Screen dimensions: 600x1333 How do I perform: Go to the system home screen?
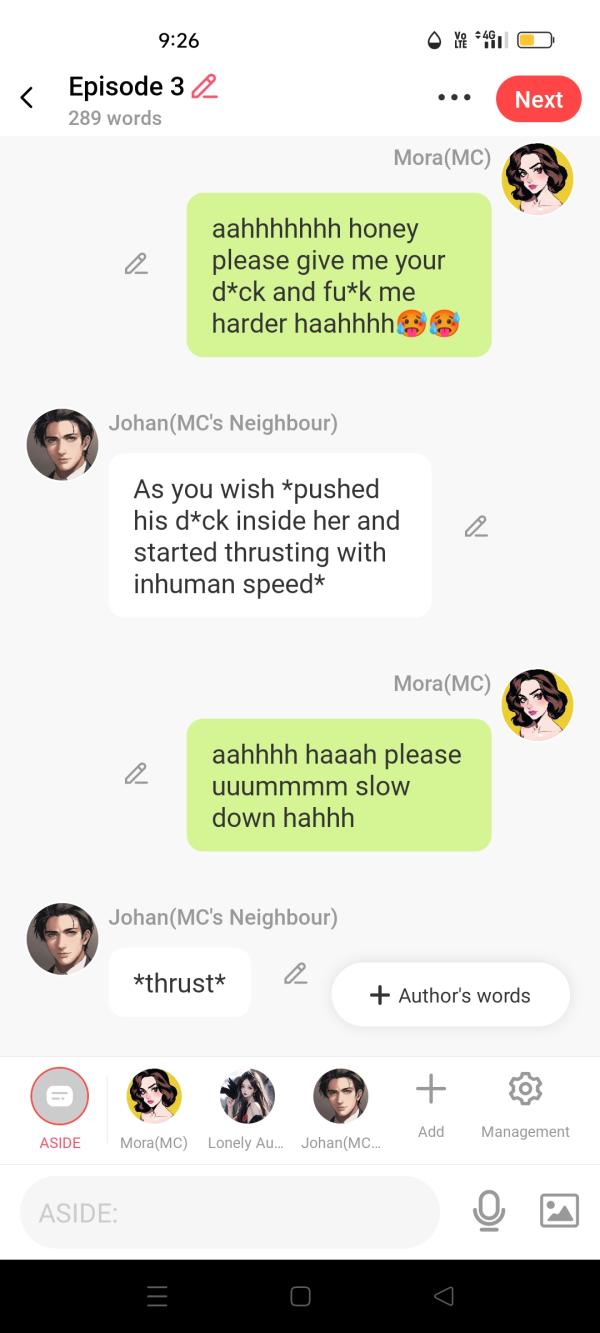click(300, 1296)
